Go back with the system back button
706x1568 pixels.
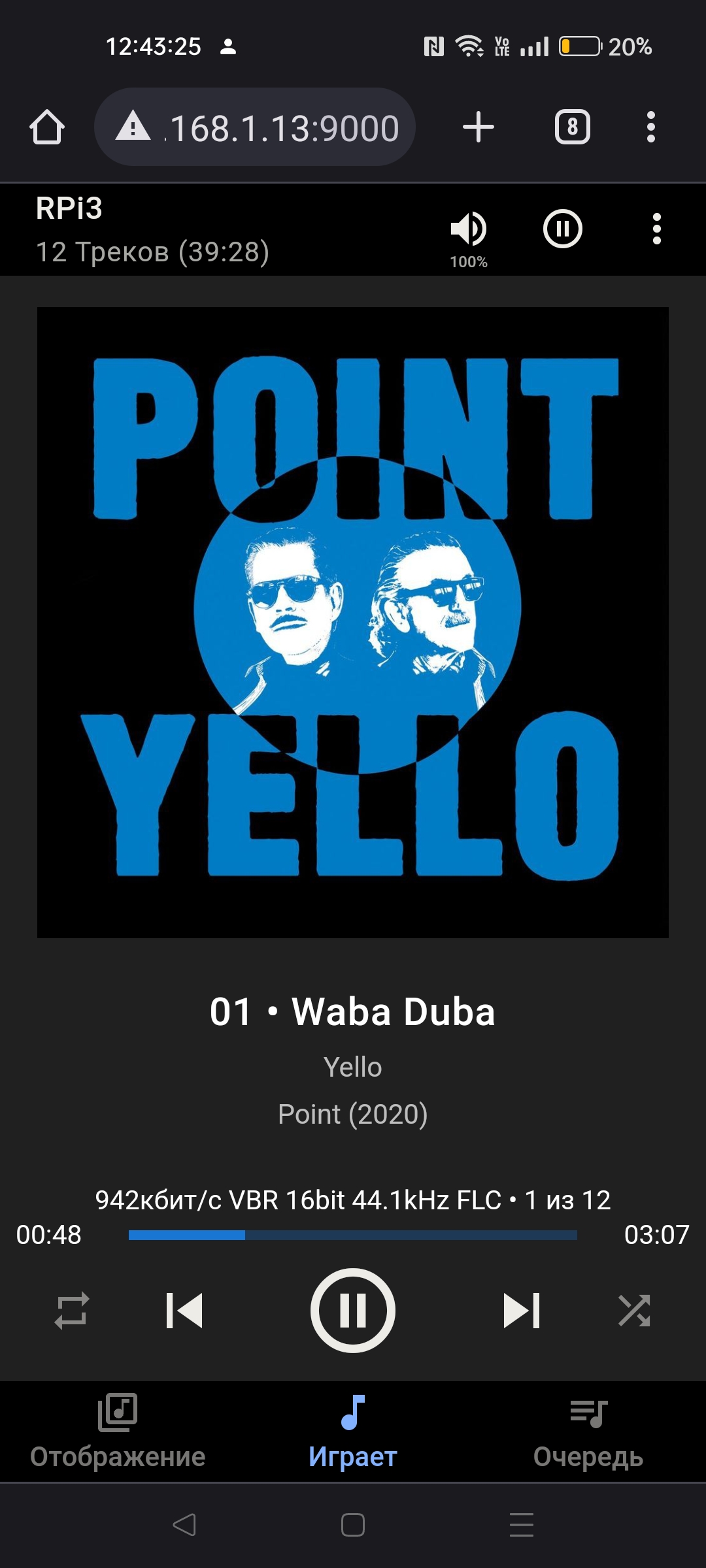click(x=184, y=1525)
